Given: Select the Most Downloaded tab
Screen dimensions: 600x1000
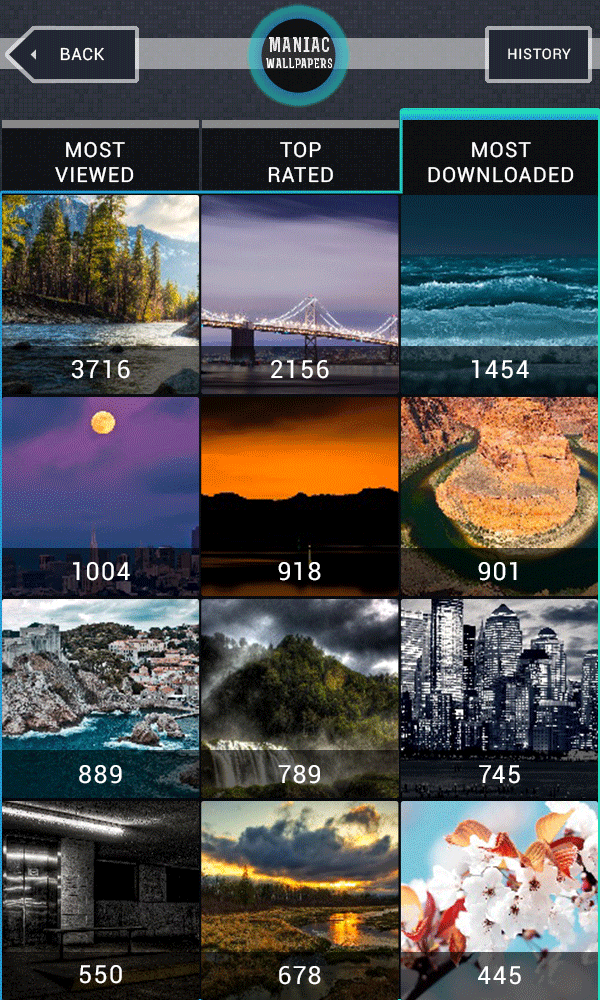Looking at the screenshot, I should 500,161.
